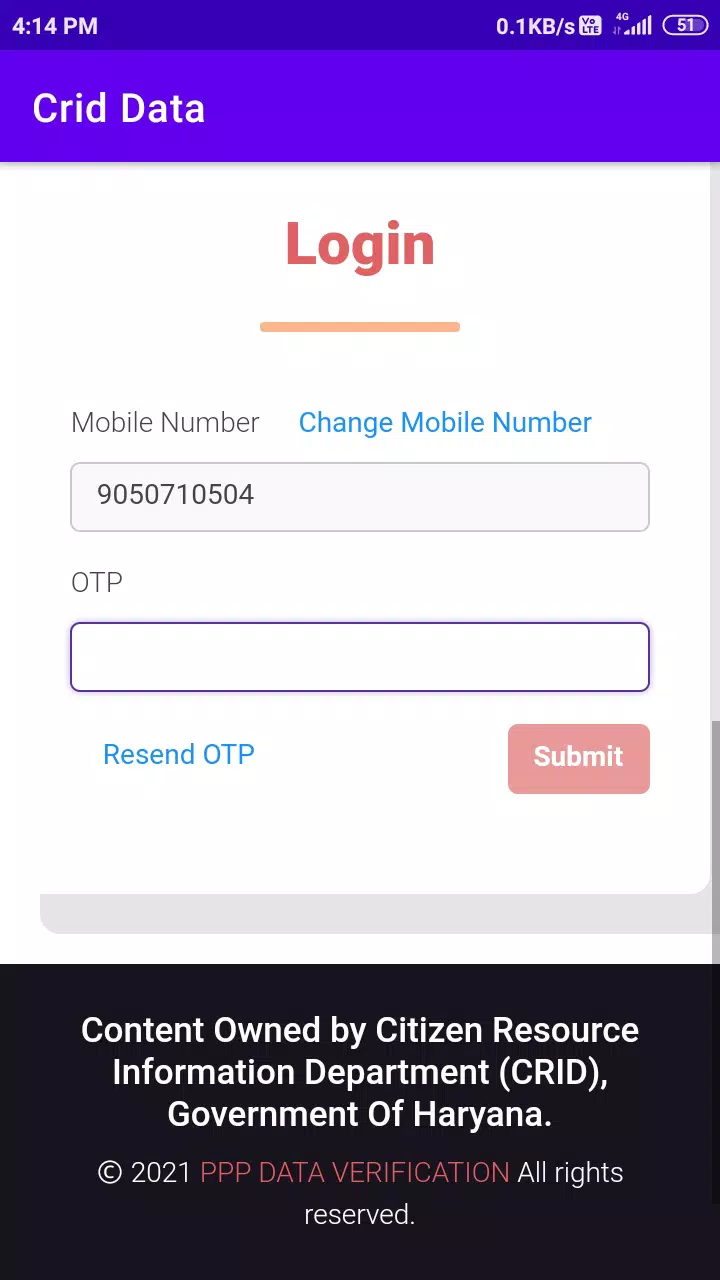Tap the Government Of Haryana footer text

pos(360,1114)
